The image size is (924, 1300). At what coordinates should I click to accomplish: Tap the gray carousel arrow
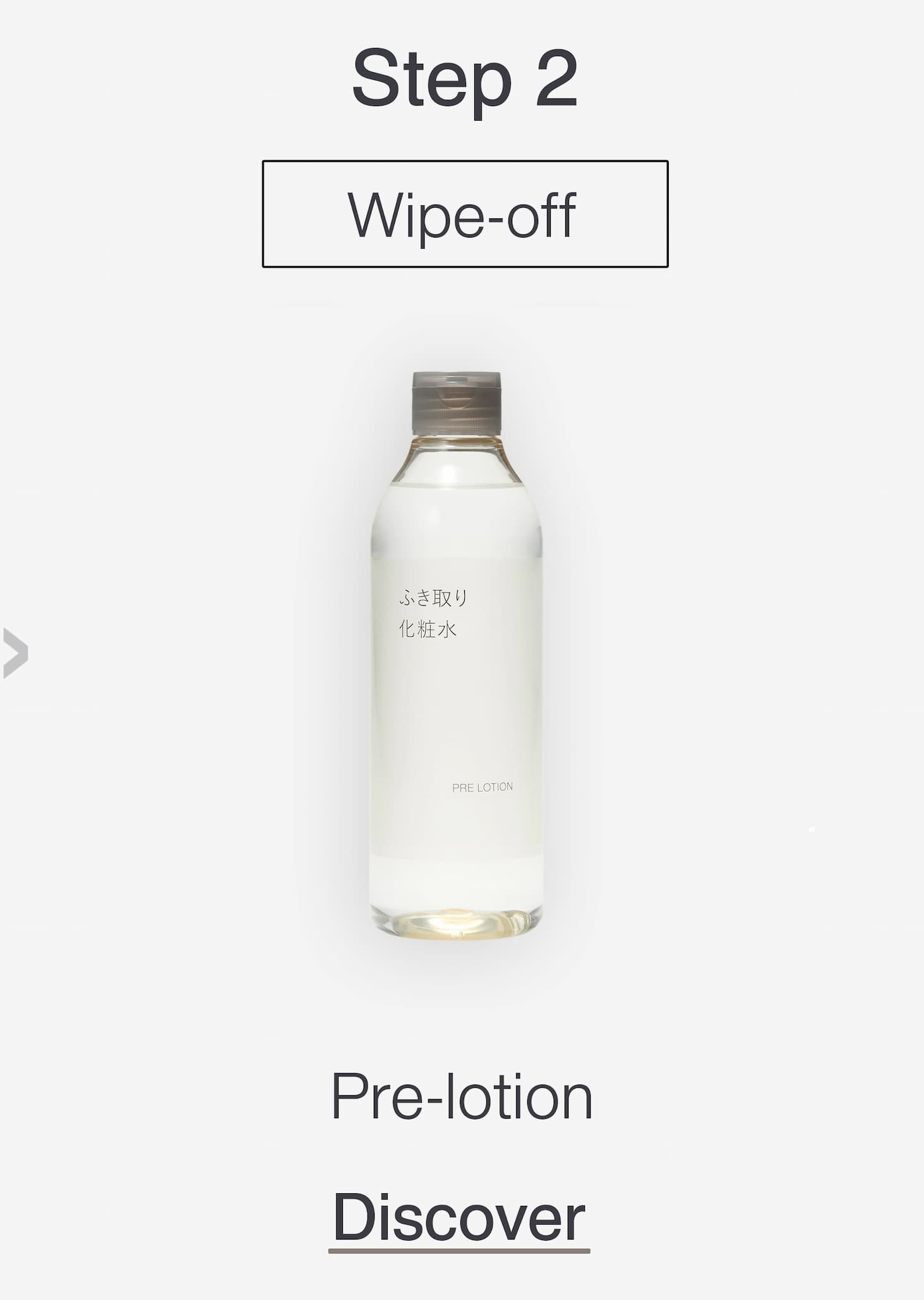pyautogui.click(x=16, y=653)
